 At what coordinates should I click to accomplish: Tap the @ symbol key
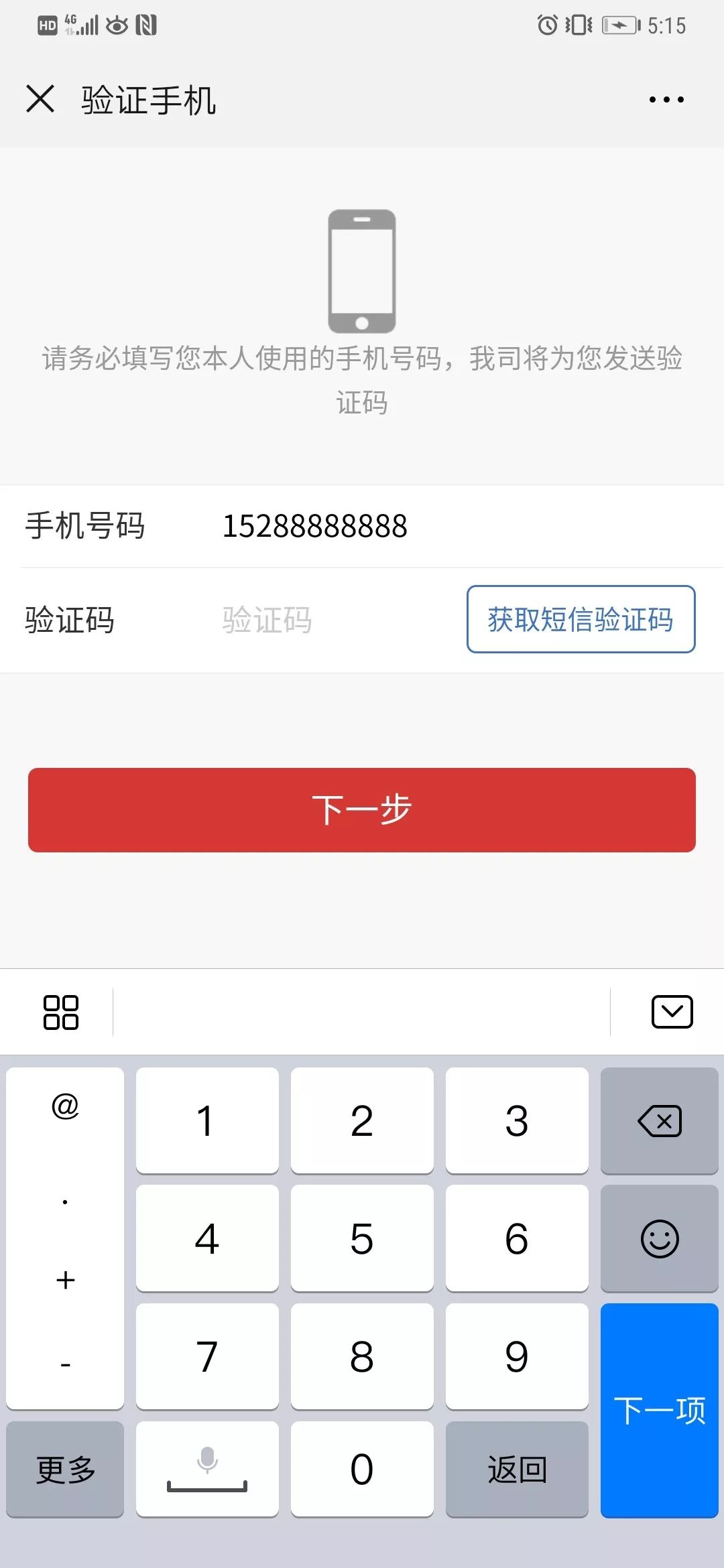tap(64, 1106)
